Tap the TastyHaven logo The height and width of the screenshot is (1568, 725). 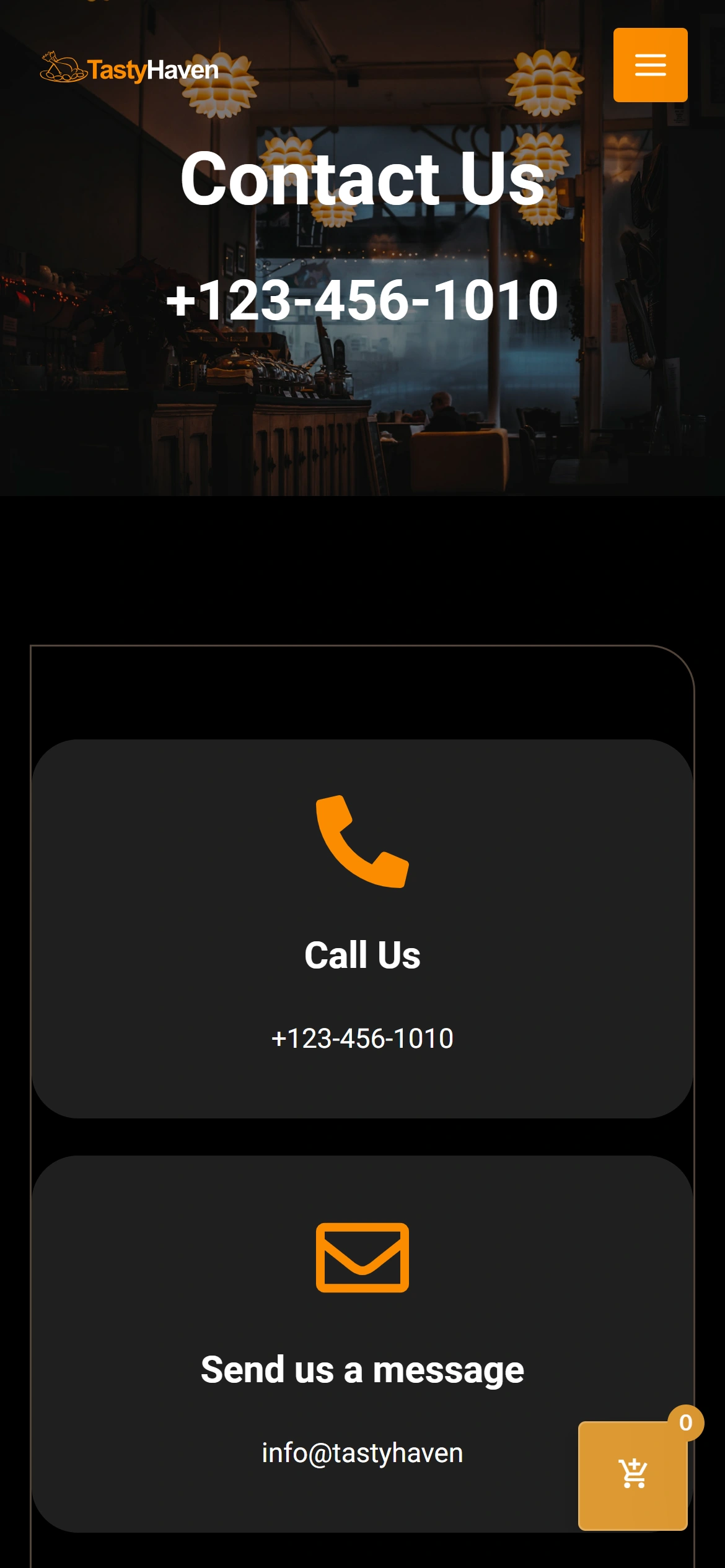(x=130, y=69)
